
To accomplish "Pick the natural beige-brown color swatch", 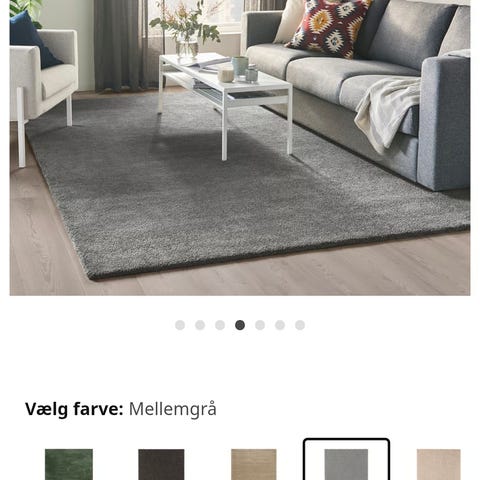I will tap(254, 464).
